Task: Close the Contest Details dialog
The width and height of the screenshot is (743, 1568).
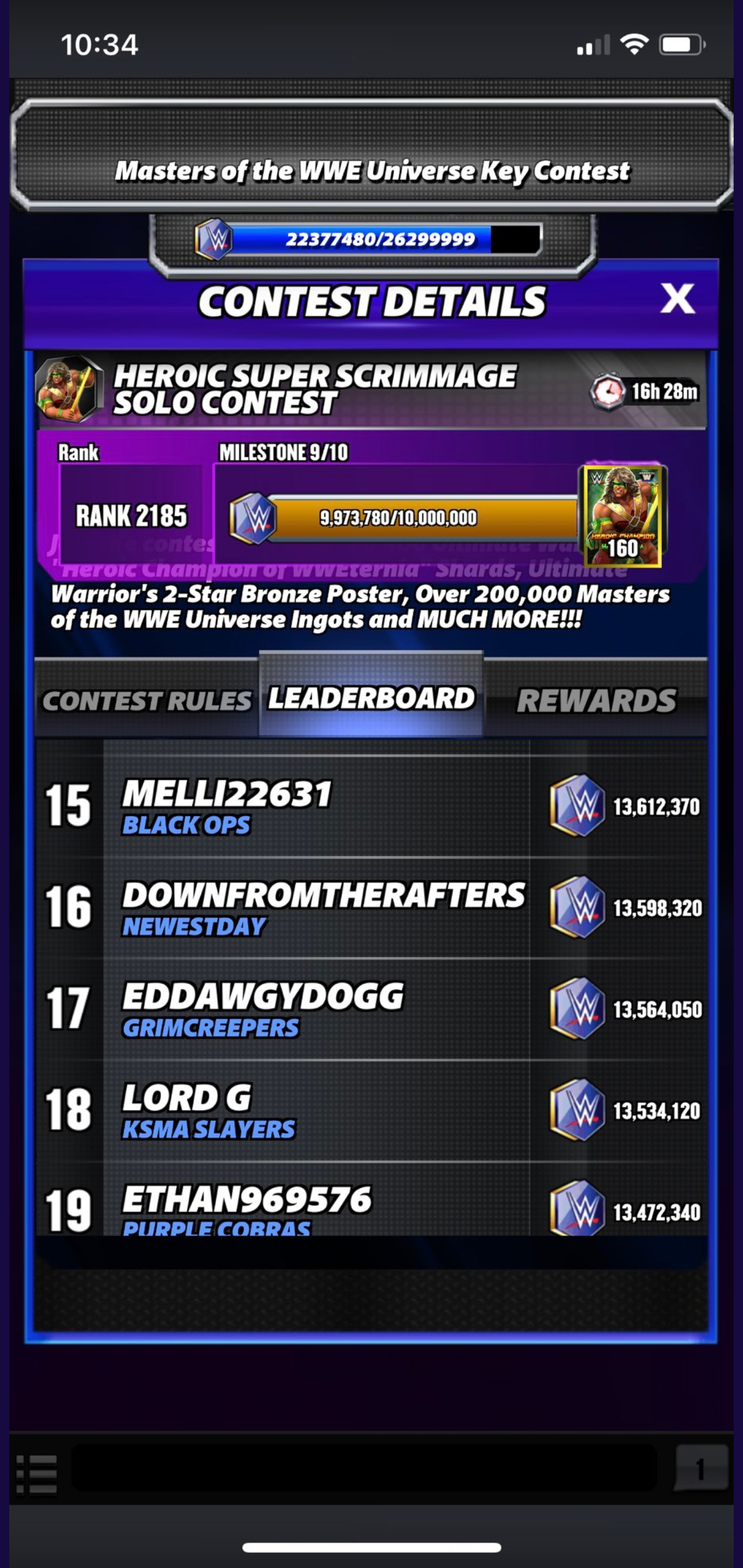Action: tap(677, 299)
